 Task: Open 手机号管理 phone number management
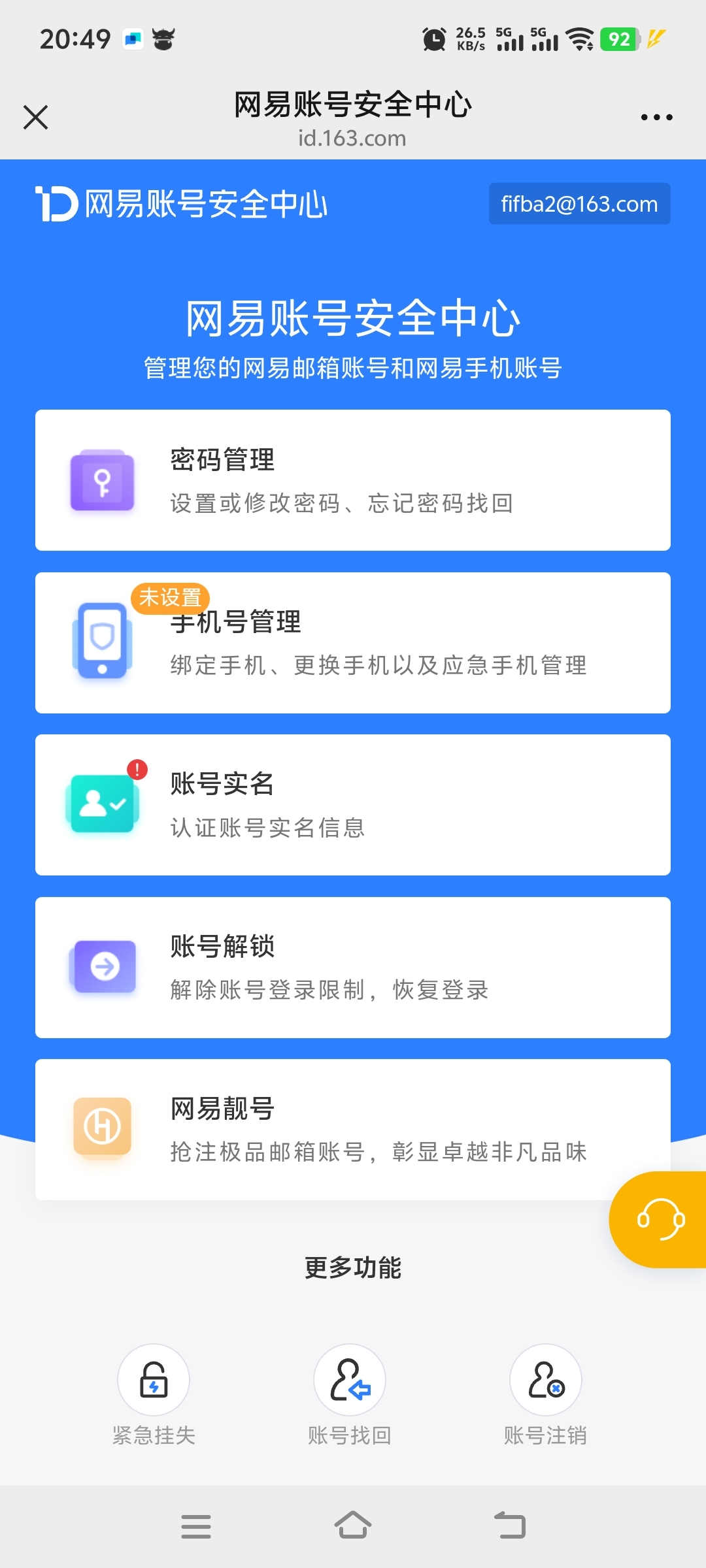click(x=353, y=643)
